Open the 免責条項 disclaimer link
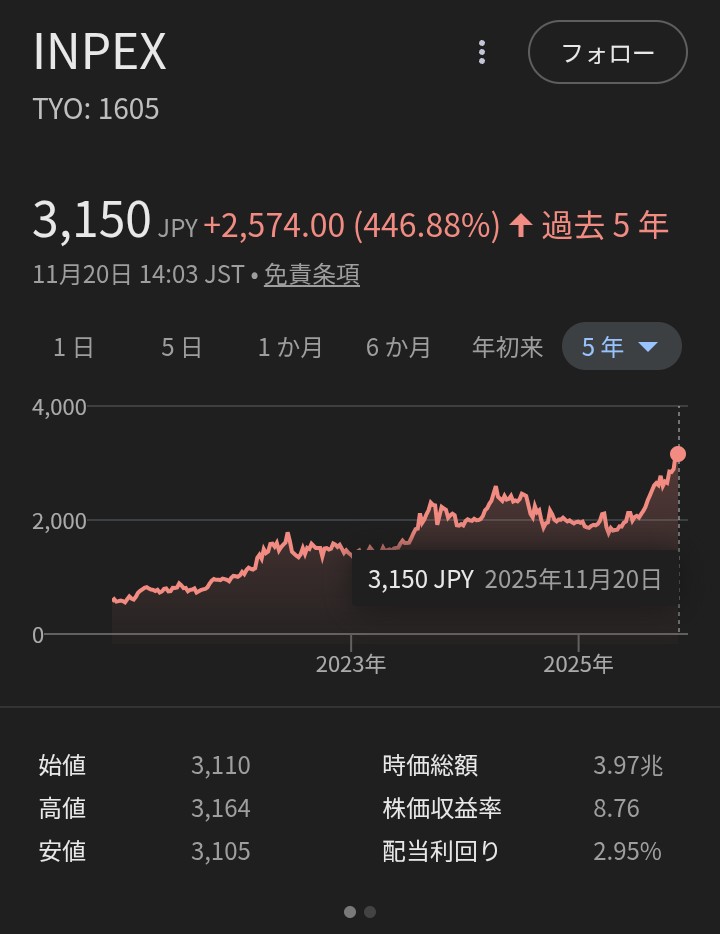 point(311,275)
